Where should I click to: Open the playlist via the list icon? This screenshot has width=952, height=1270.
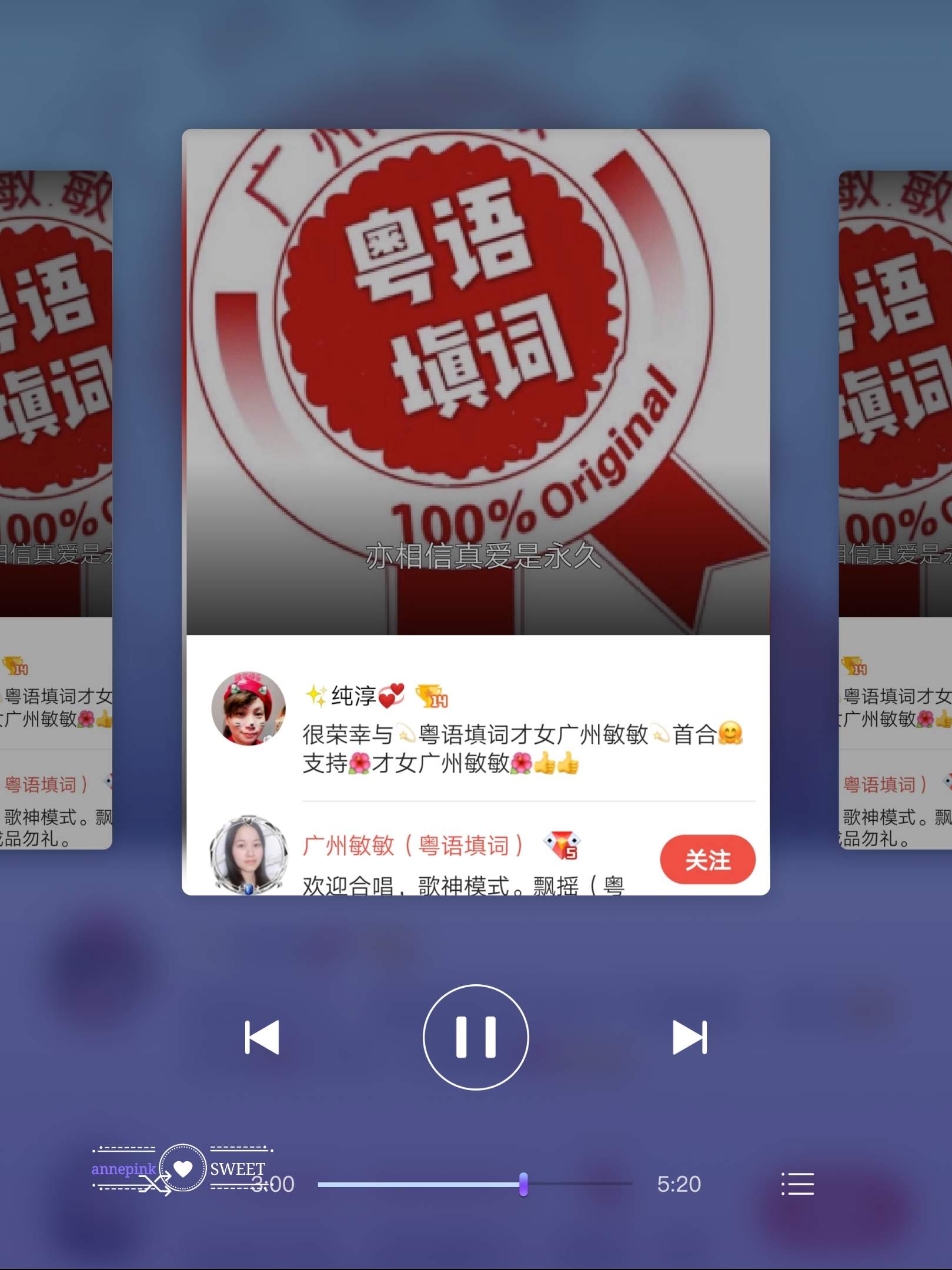[x=798, y=1184]
